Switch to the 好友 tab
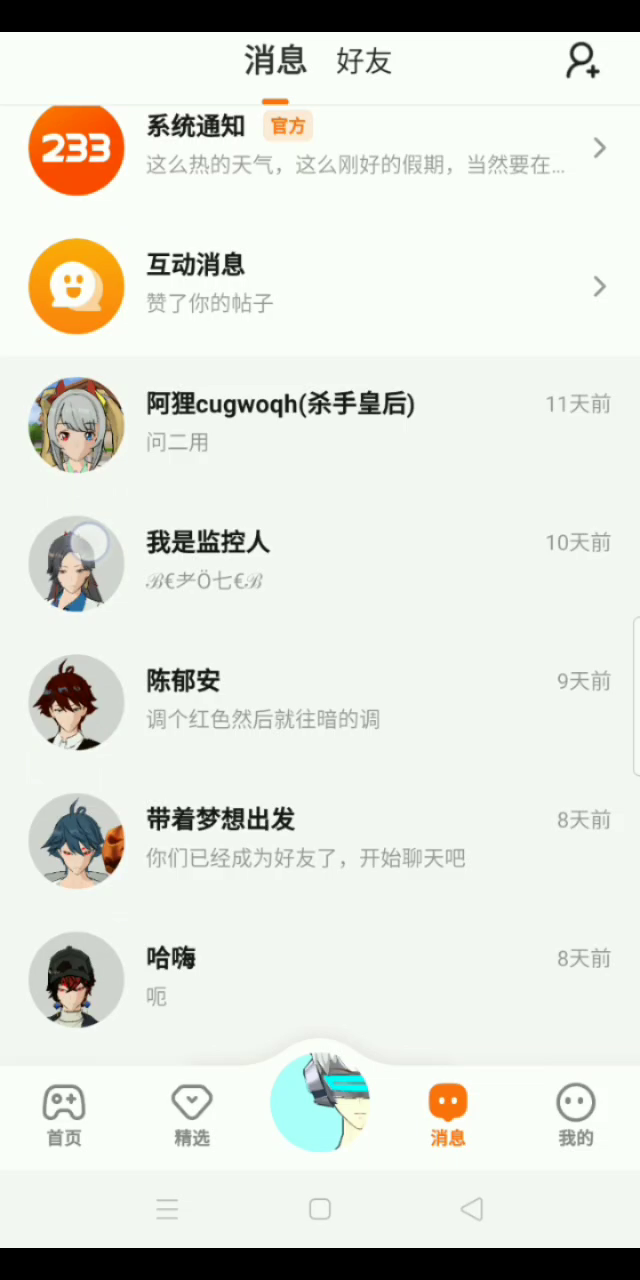 click(x=363, y=62)
